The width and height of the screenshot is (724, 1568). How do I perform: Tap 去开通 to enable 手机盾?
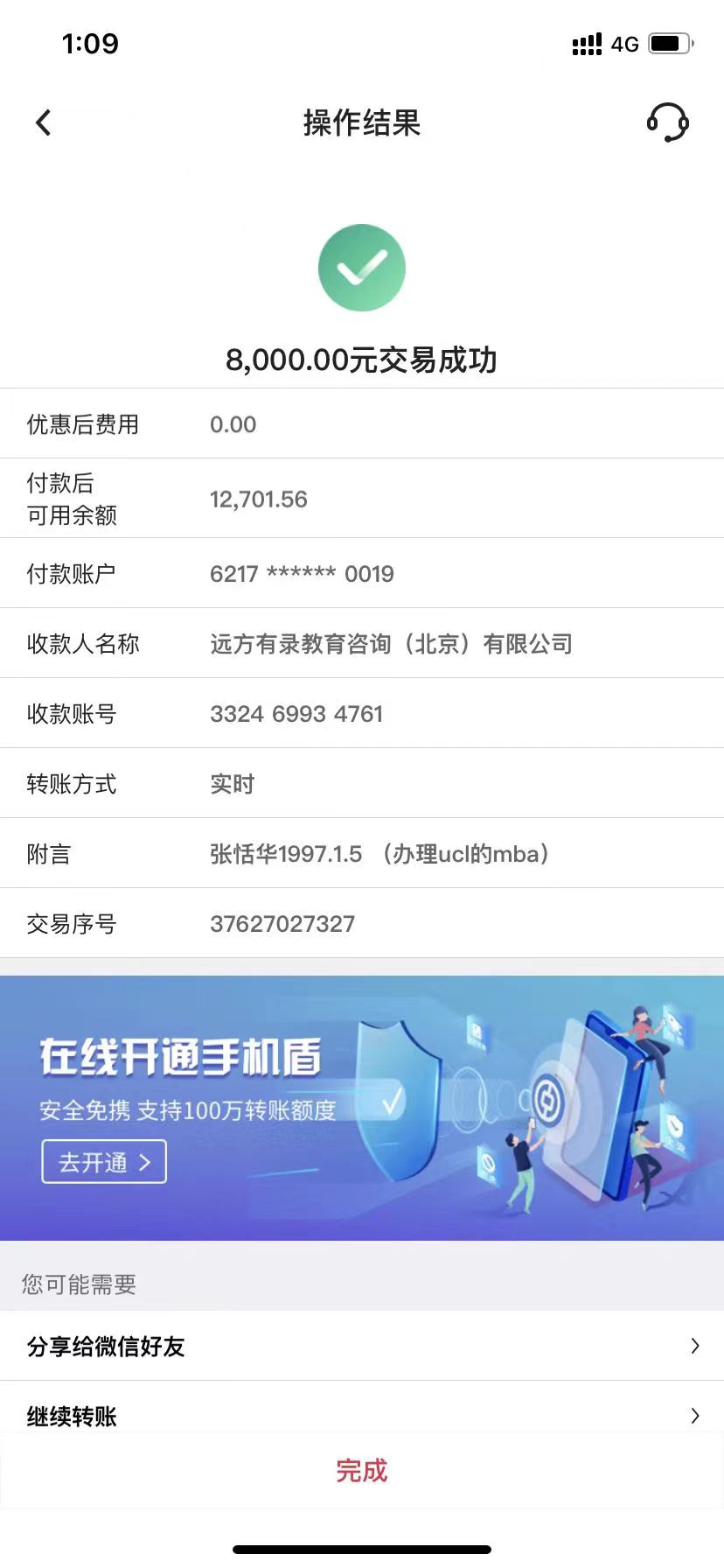(104, 1162)
